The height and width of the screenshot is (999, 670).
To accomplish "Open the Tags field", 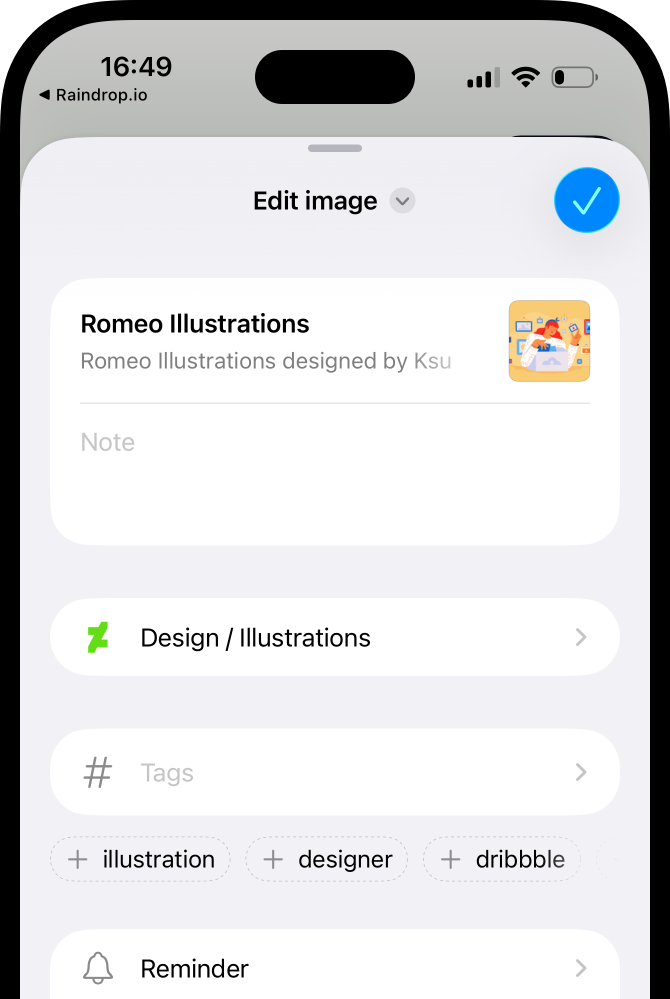I will coord(334,772).
